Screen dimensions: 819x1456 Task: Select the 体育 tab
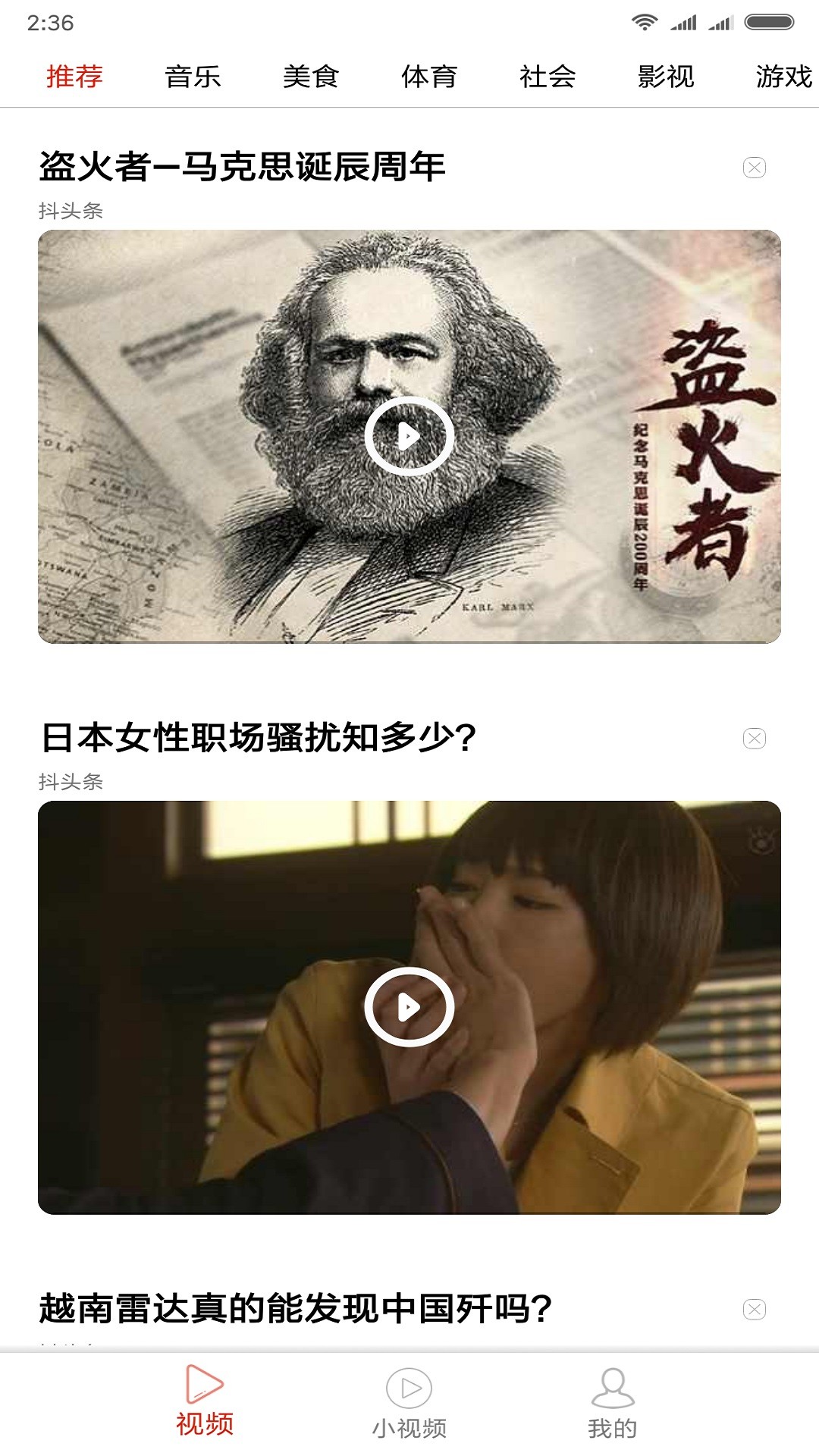429,77
